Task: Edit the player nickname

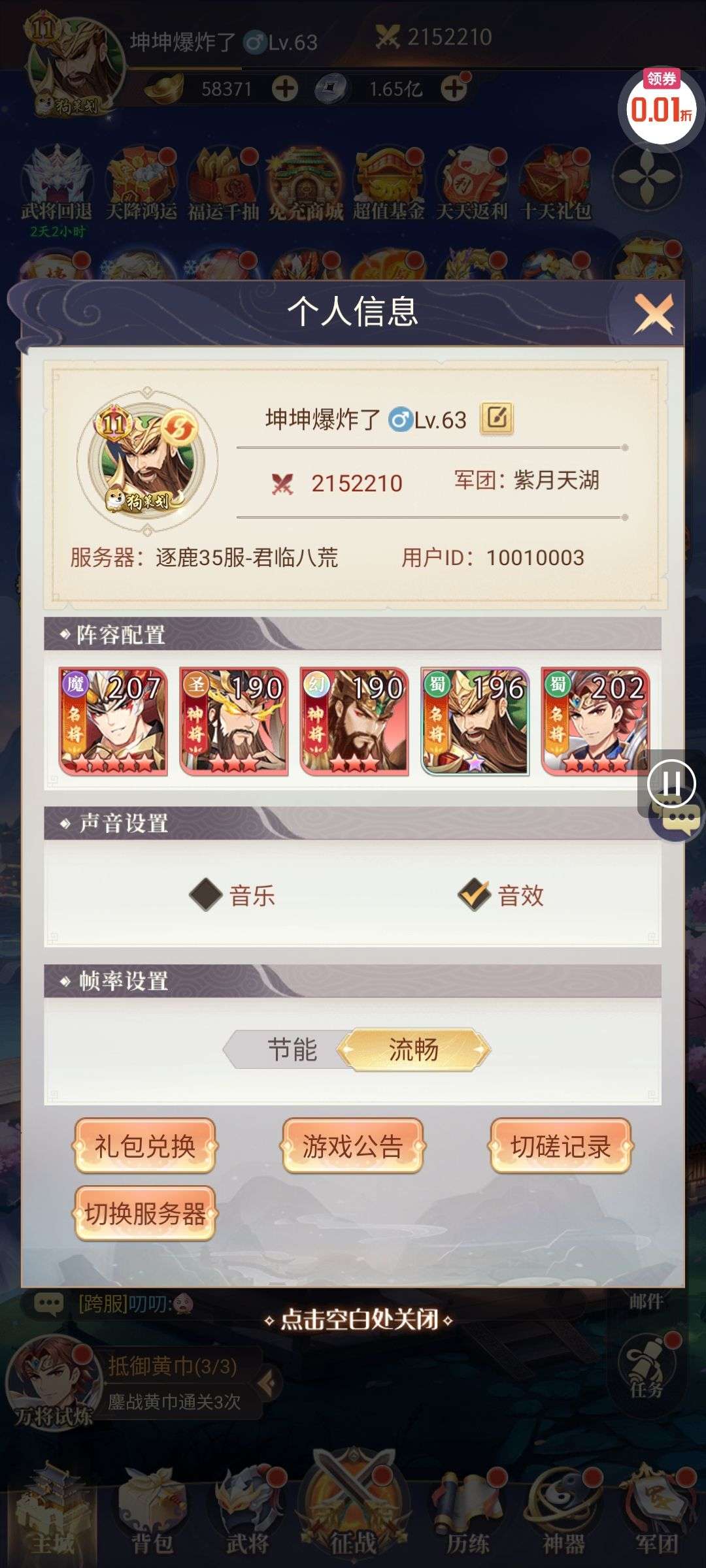Action: point(497,418)
